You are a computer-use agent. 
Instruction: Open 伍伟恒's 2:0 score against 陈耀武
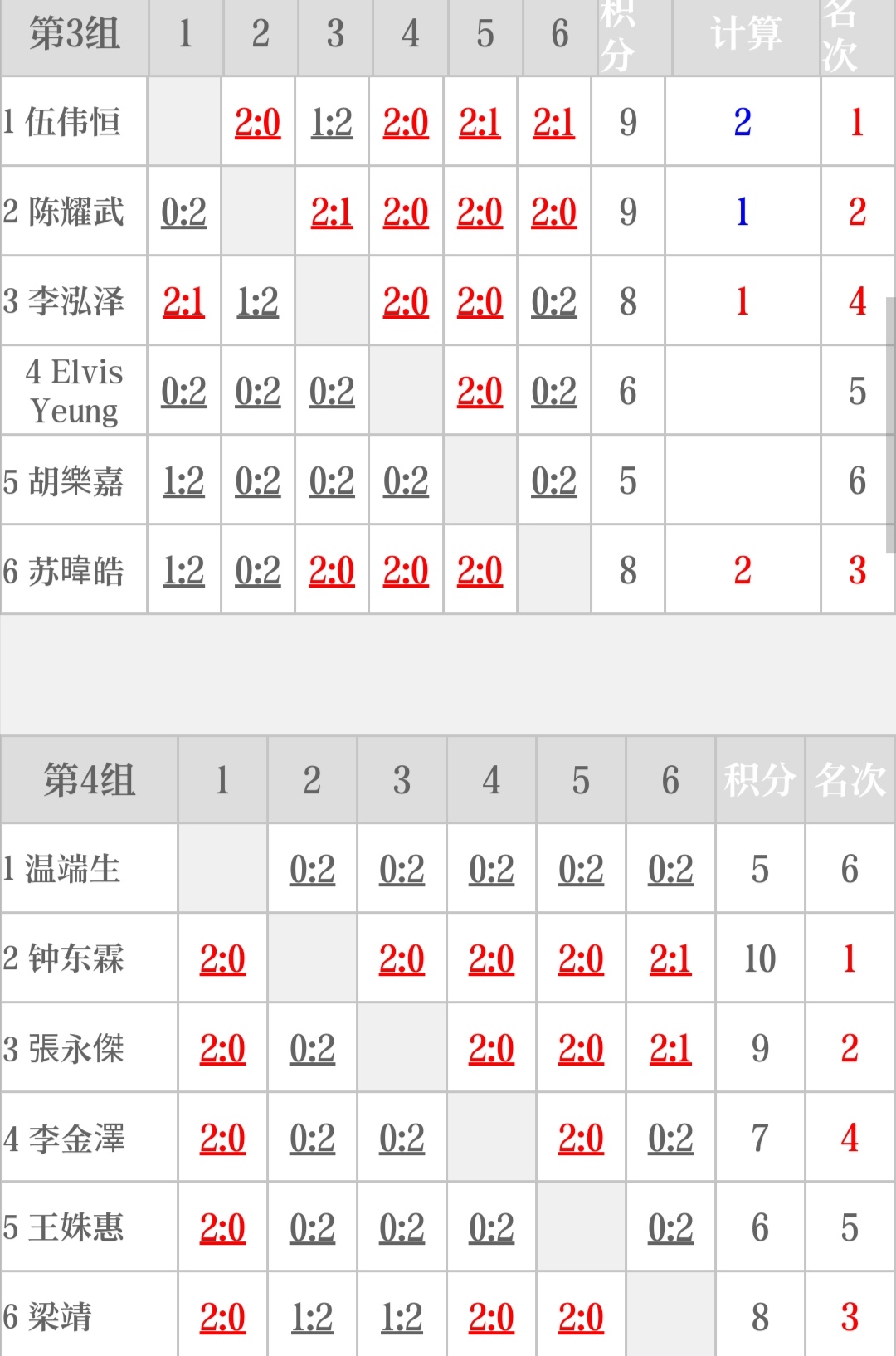[x=257, y=123]
